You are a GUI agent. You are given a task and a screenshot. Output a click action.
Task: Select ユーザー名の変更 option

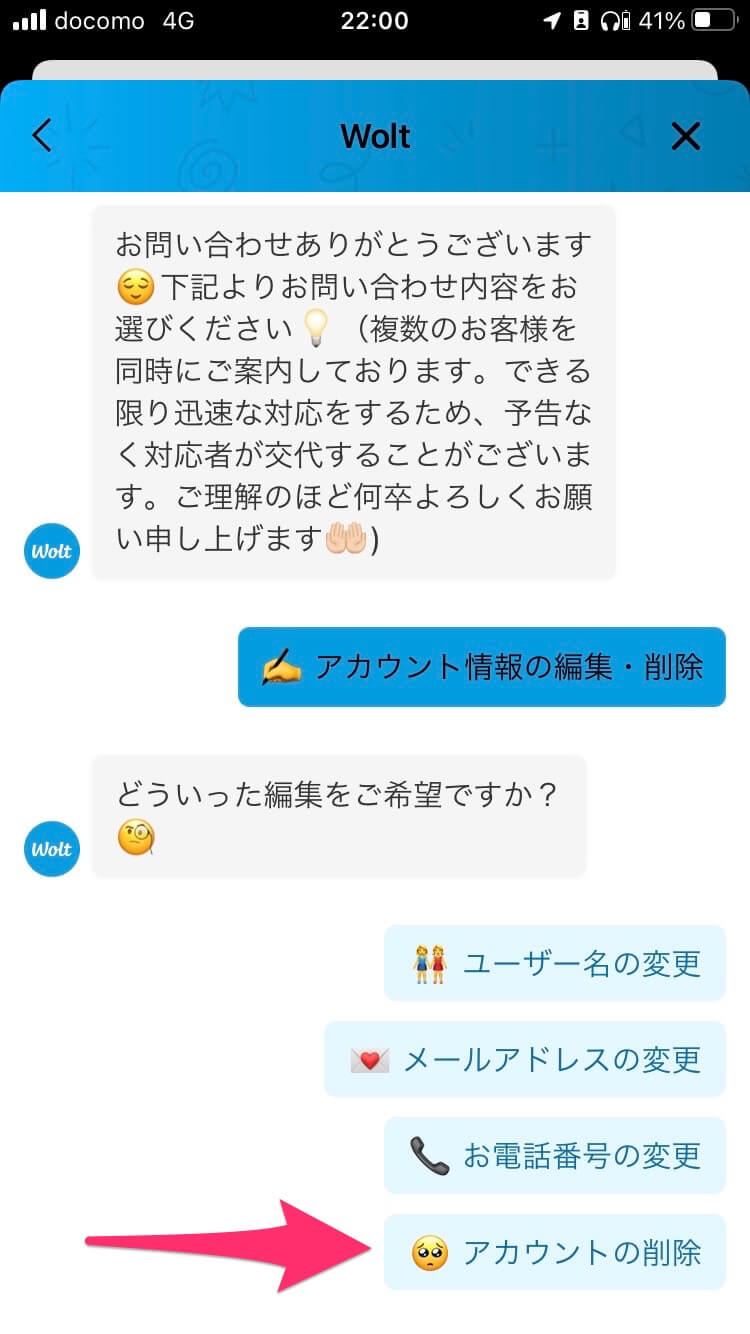click(555, 963)
